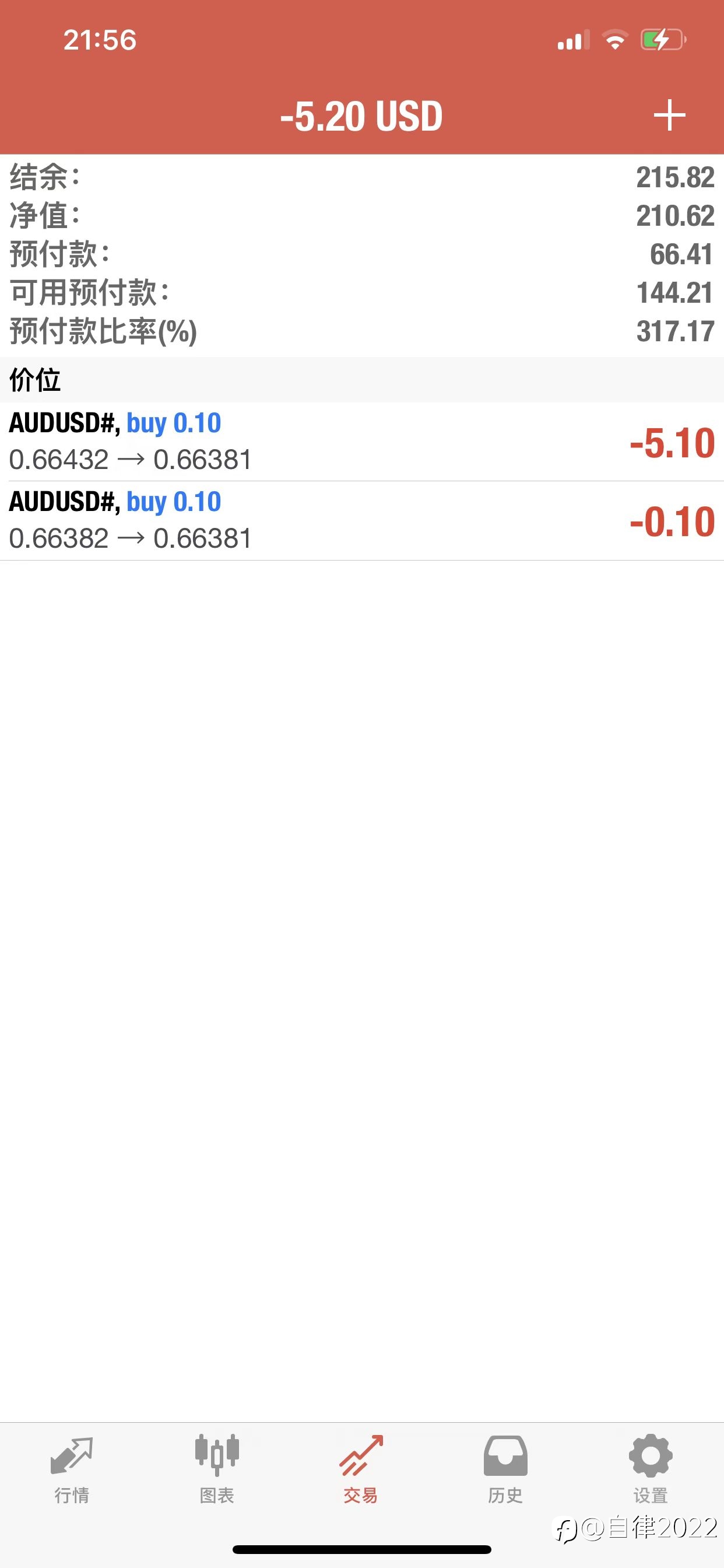The height and width of the screenshot is (1568, 724).
Task: Tap the plus icon for new order
Action: [x=669, y=115]
